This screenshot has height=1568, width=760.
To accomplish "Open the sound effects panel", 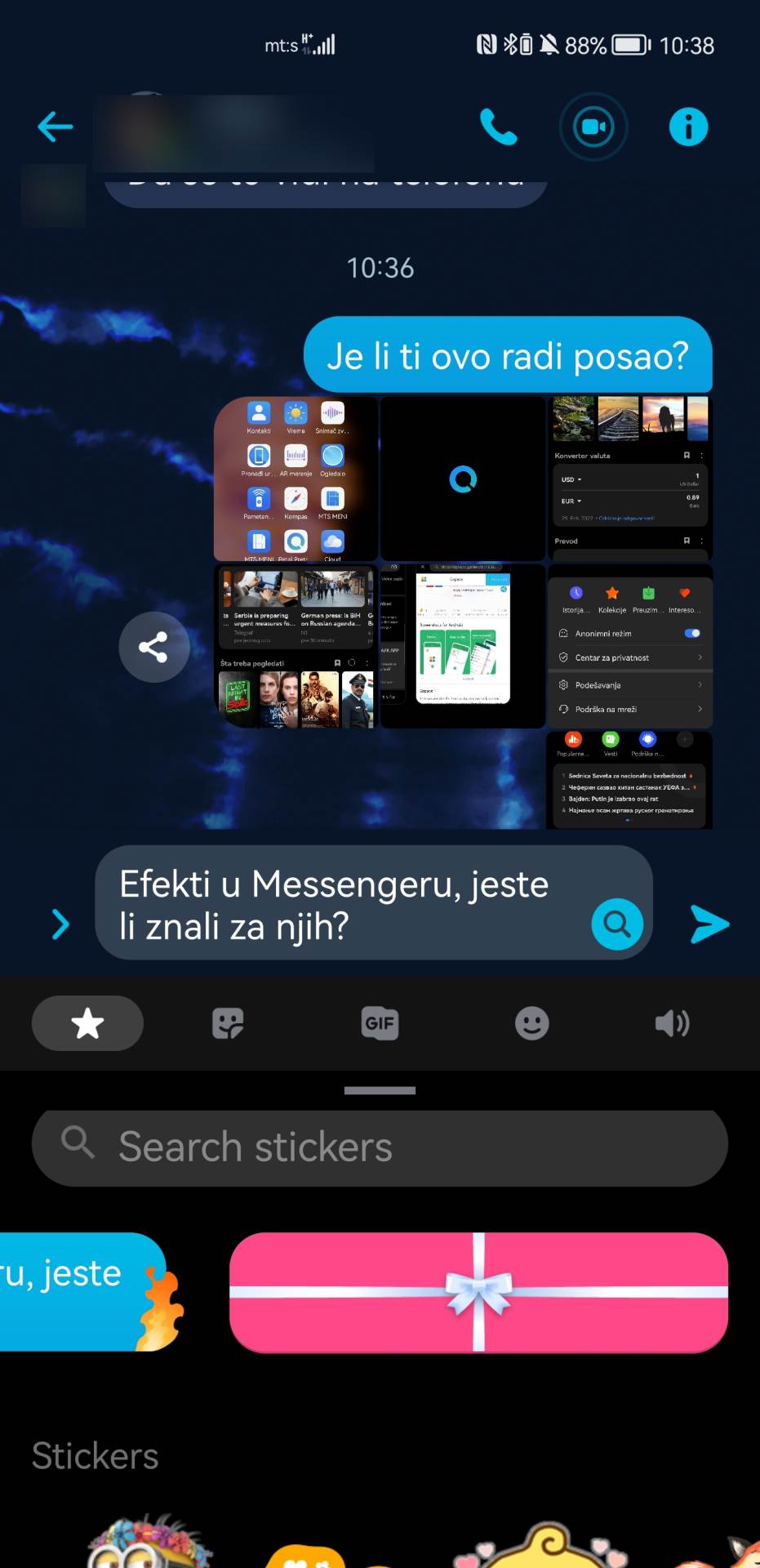I will pyautogui.click(x=672, y=1023).
